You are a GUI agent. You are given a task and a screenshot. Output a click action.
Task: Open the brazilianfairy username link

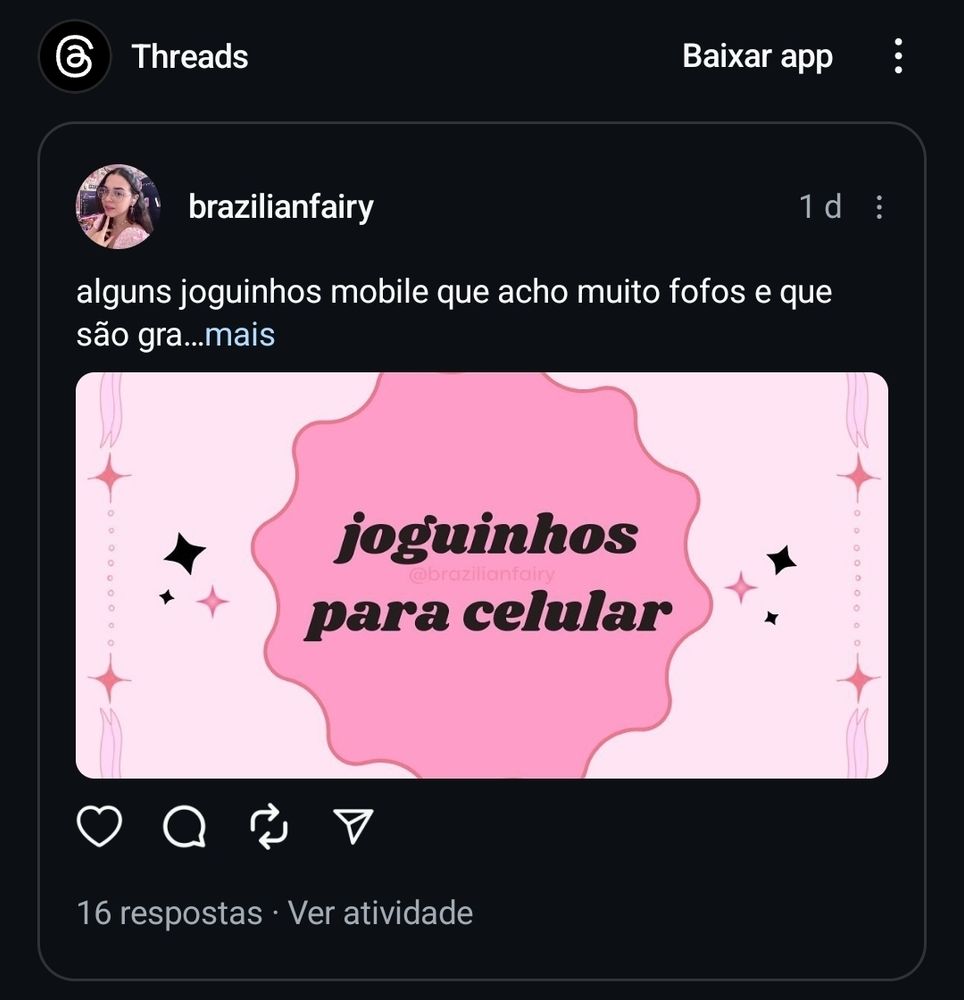coord(281,207)
